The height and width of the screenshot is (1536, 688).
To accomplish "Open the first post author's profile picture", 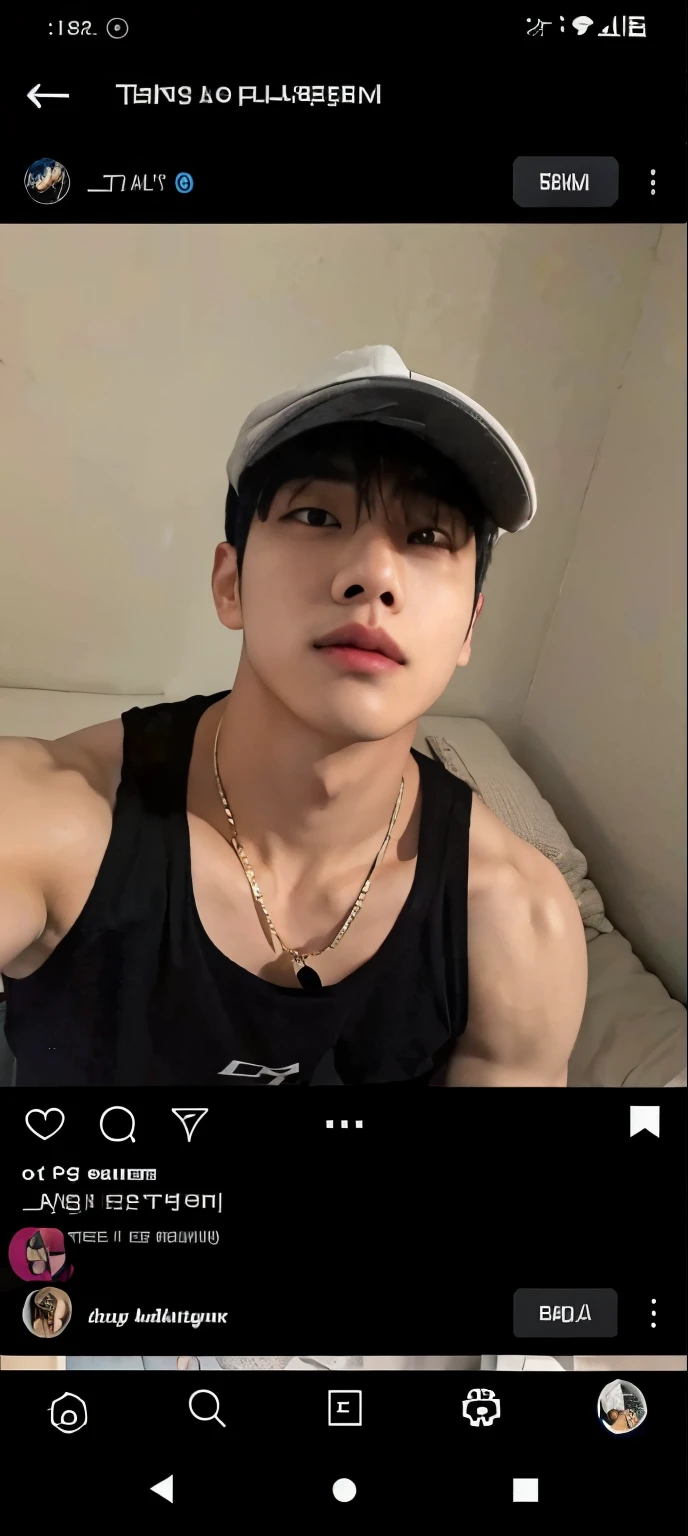I will pos(47,182).
